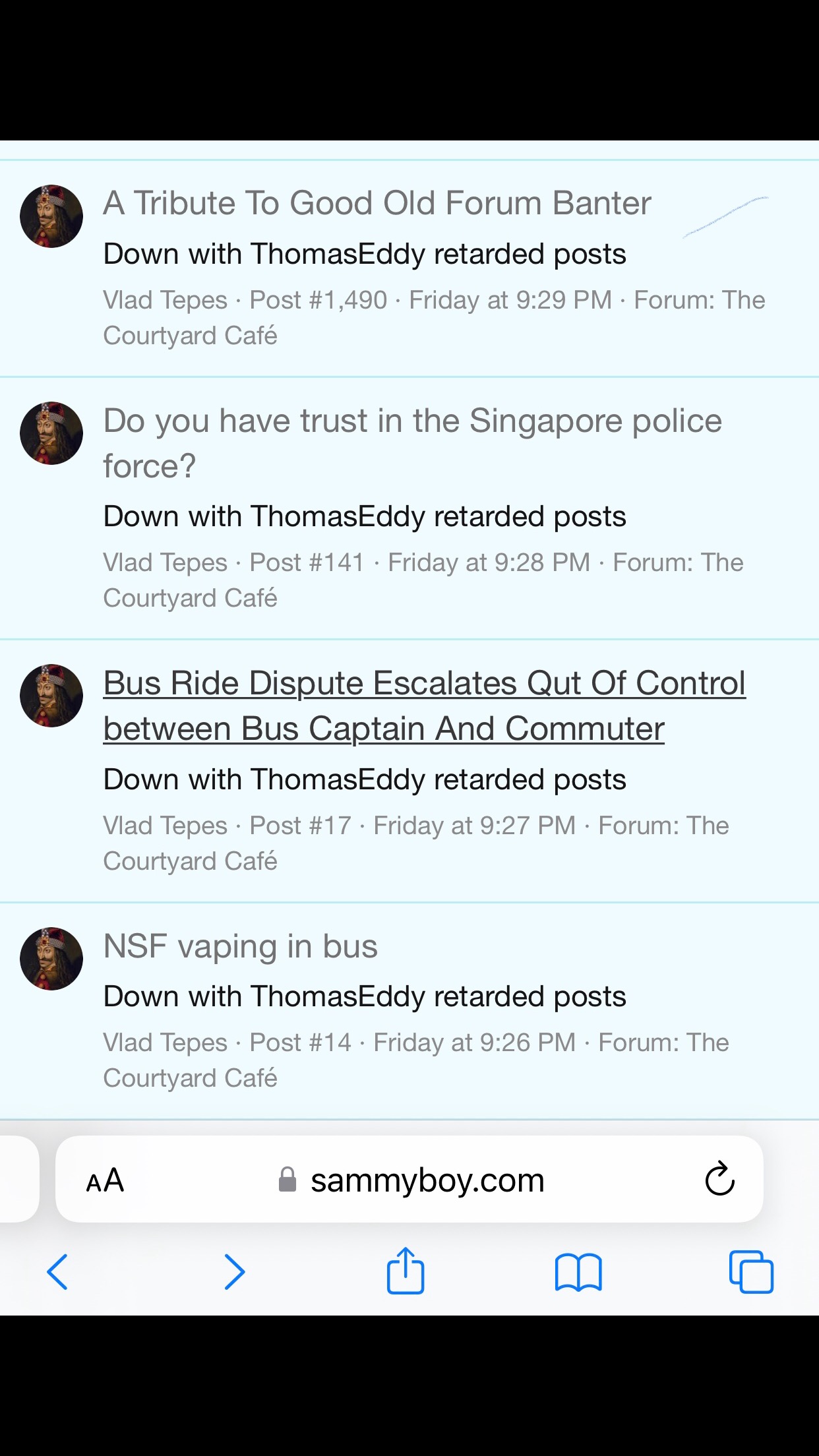The width and height of the screenshot is (819, 1456).
Task: Open Safari bookmarks
Action: click(578, 1272)
